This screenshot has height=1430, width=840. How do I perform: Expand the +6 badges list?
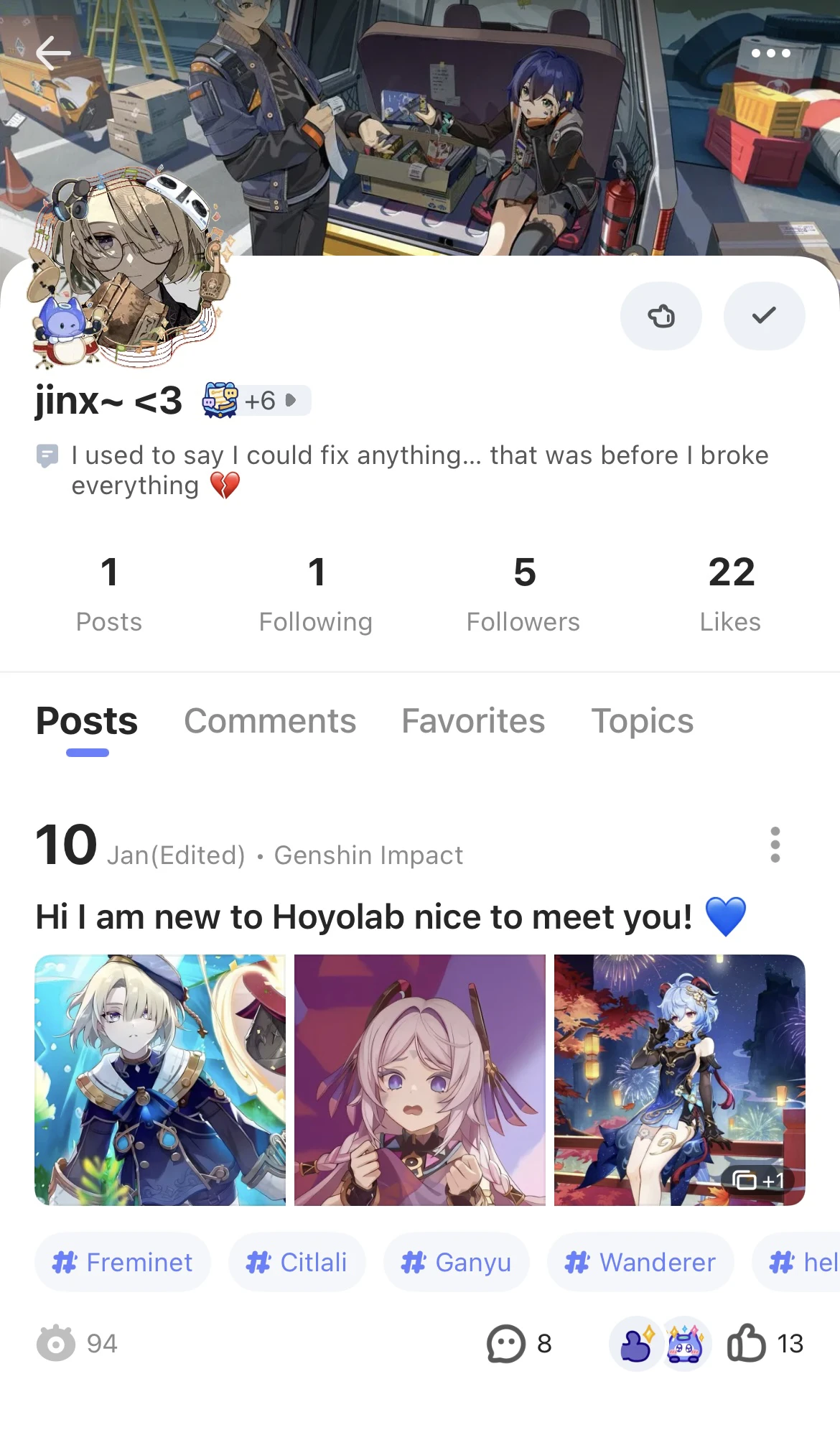tap(263, 400)
